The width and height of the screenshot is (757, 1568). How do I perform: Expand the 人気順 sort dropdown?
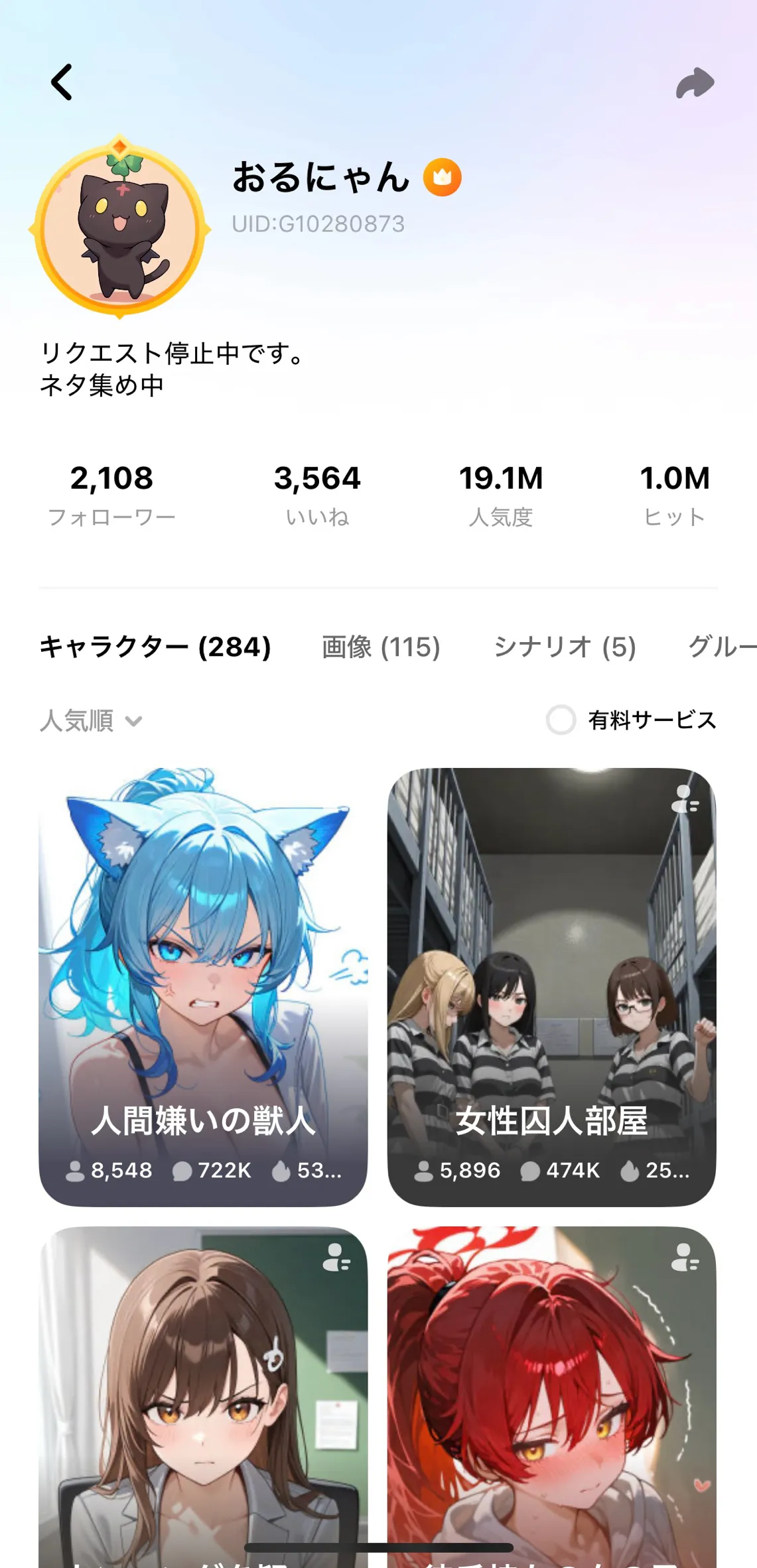pos(91,720)
